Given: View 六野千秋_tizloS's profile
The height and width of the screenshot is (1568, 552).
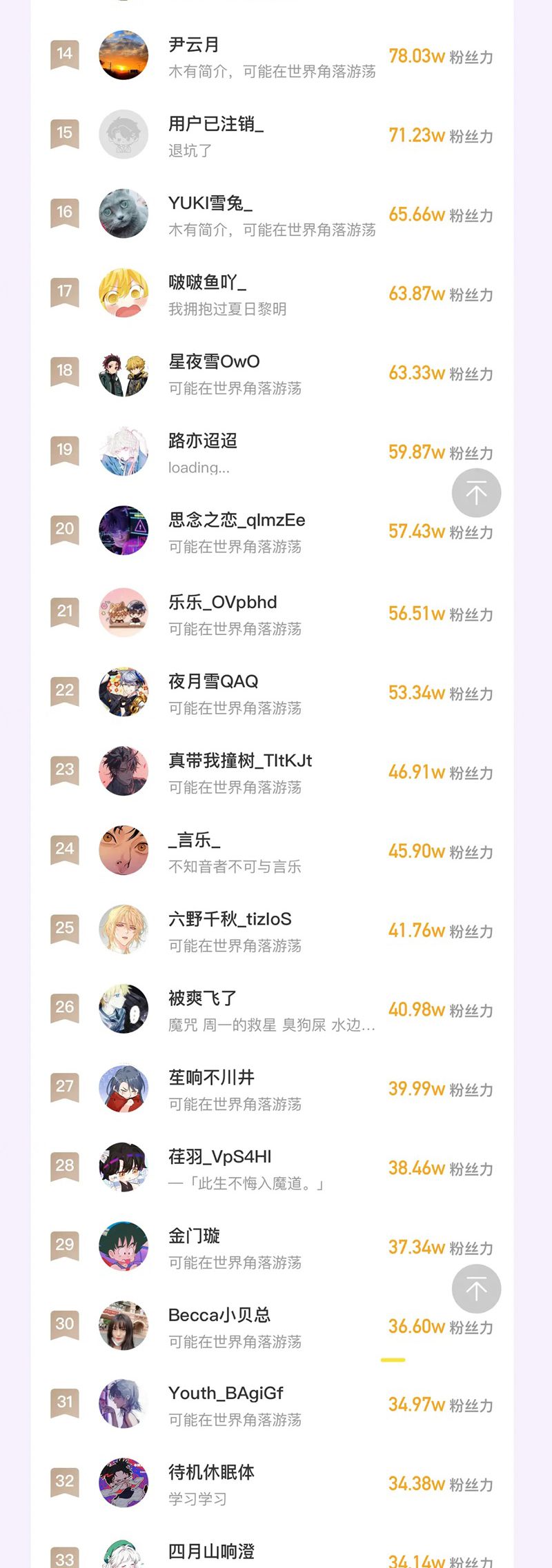Looking at the screenshot, I should (x=272, y=931).
